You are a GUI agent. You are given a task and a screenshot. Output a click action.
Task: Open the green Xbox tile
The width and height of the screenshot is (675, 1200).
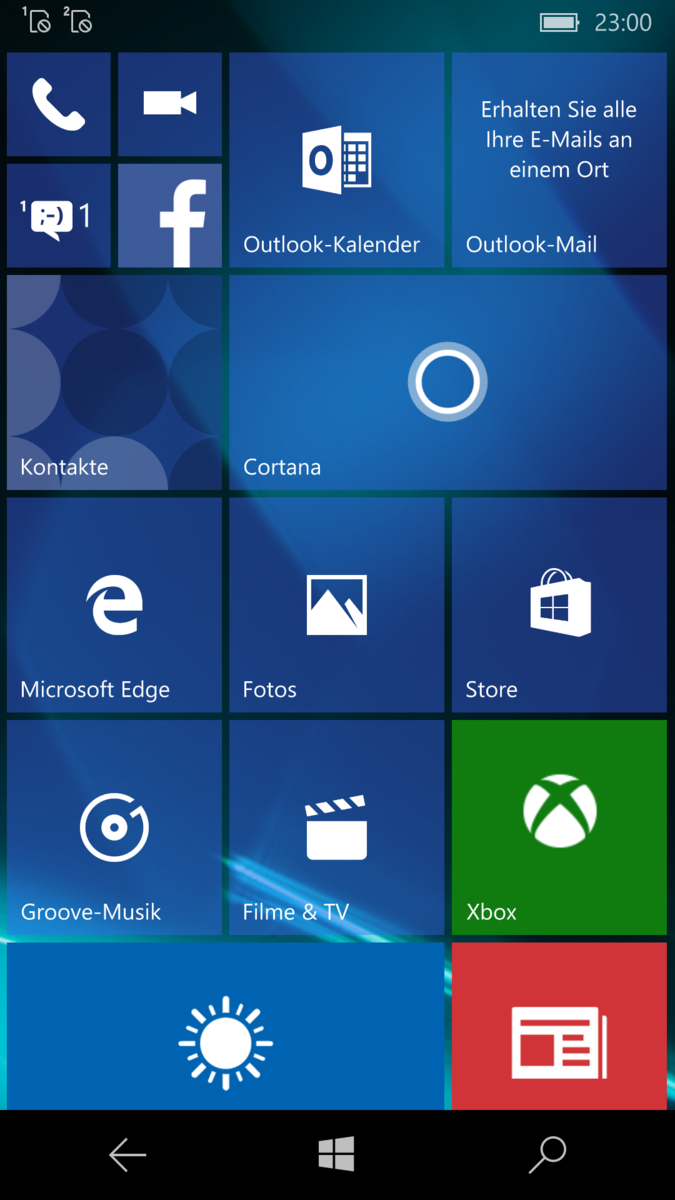click(559, 827)
